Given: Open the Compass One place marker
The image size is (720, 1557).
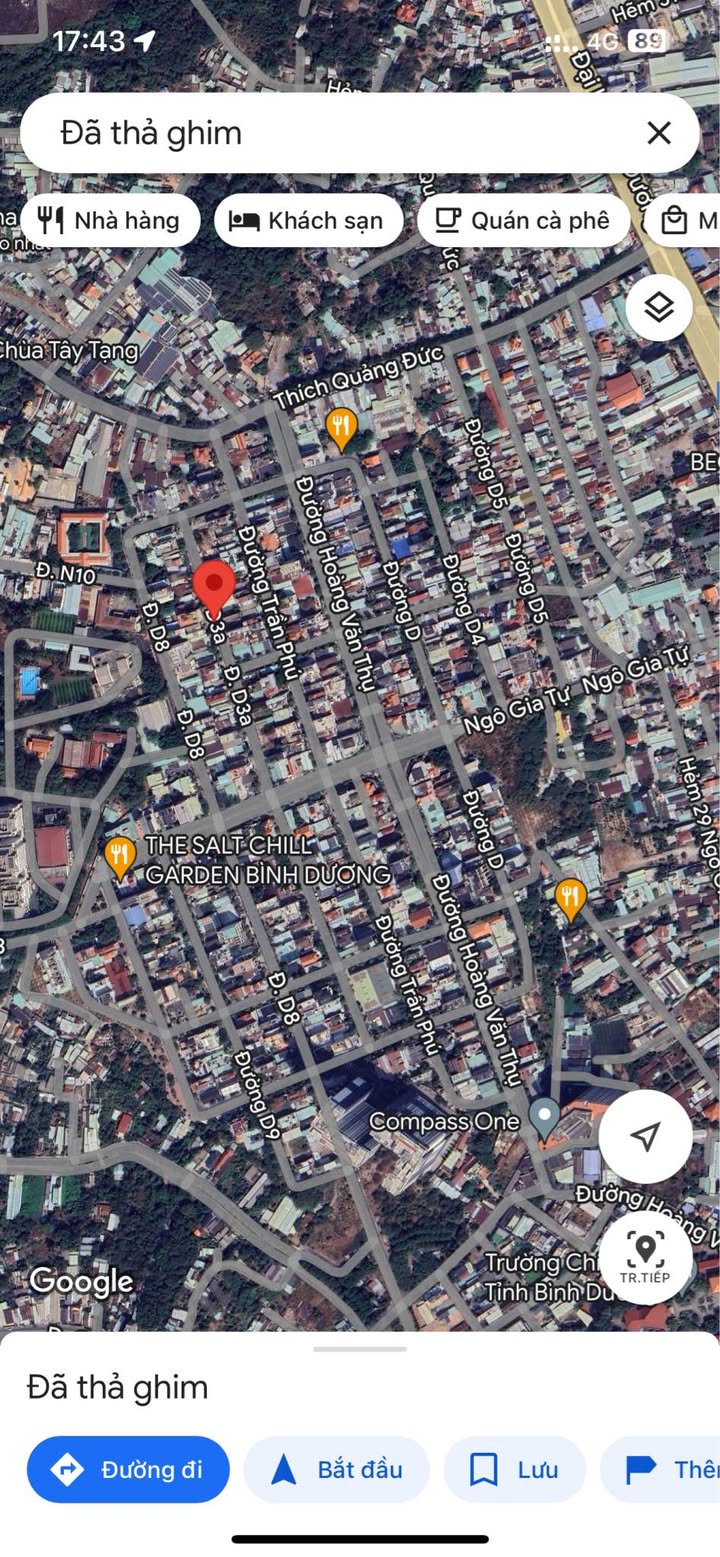Looking at the screenshot, I should click(x=544, y=1118).
